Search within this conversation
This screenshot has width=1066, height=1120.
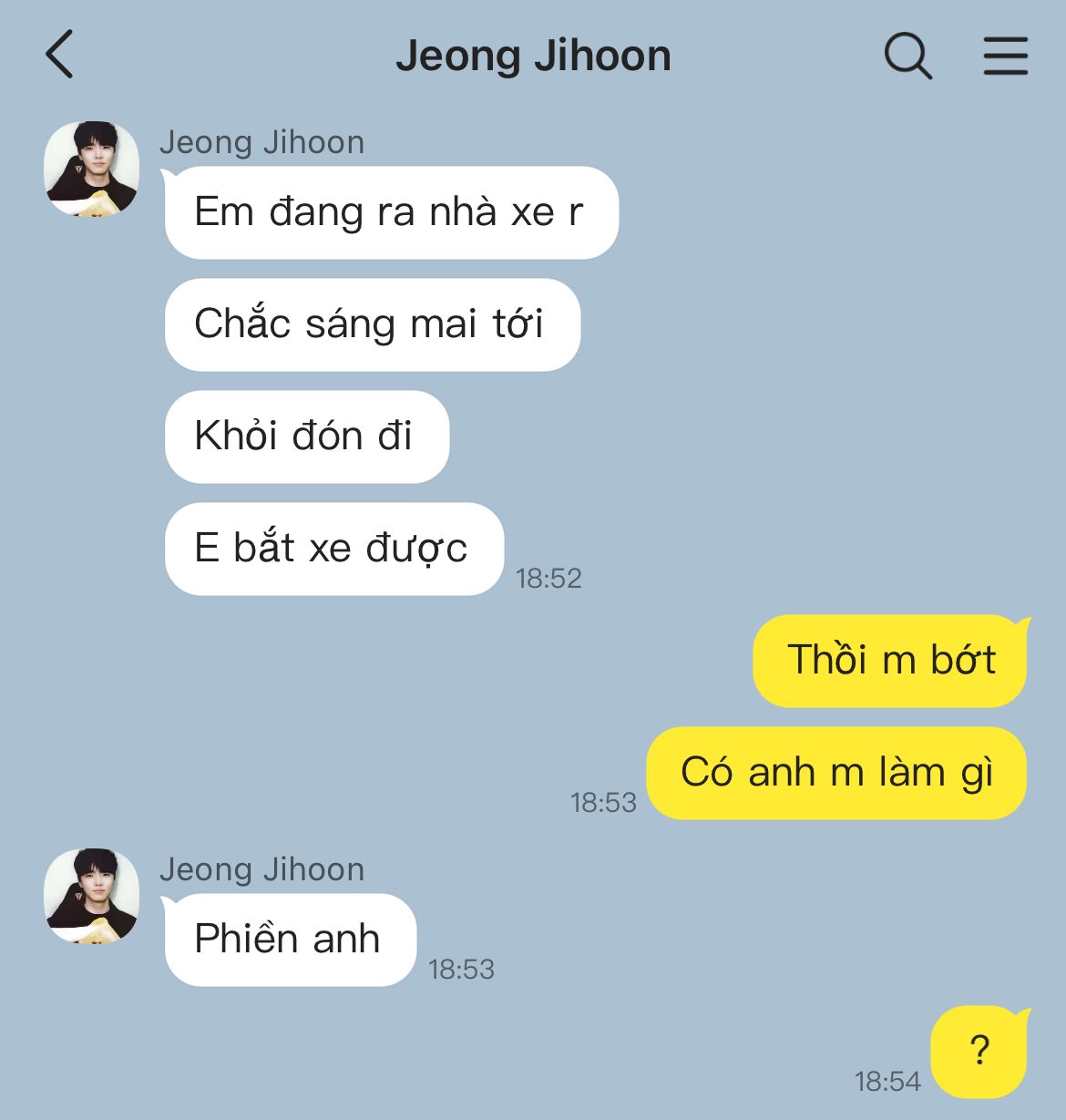click(907, 57)
